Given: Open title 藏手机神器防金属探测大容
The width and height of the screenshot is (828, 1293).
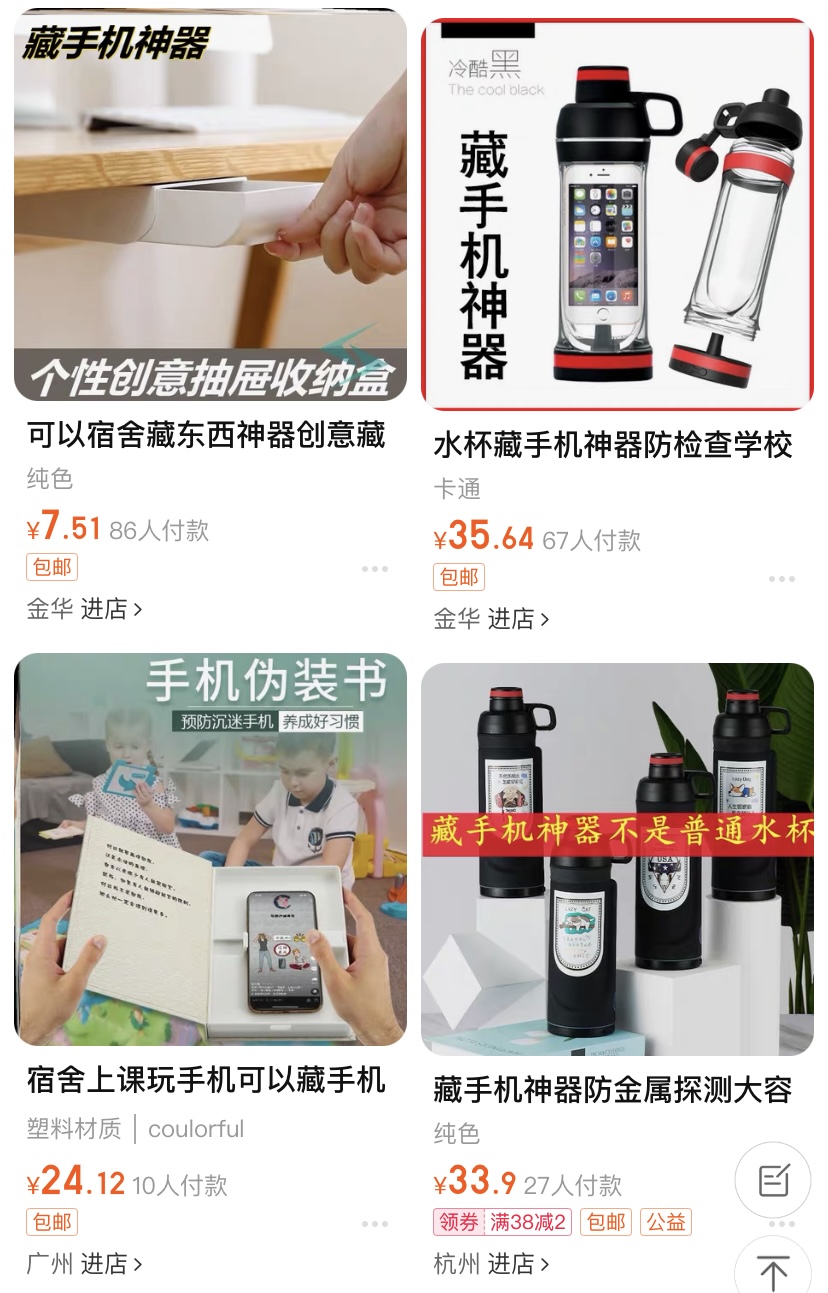Looking at the screenshot, I should tap(613, 1090).
